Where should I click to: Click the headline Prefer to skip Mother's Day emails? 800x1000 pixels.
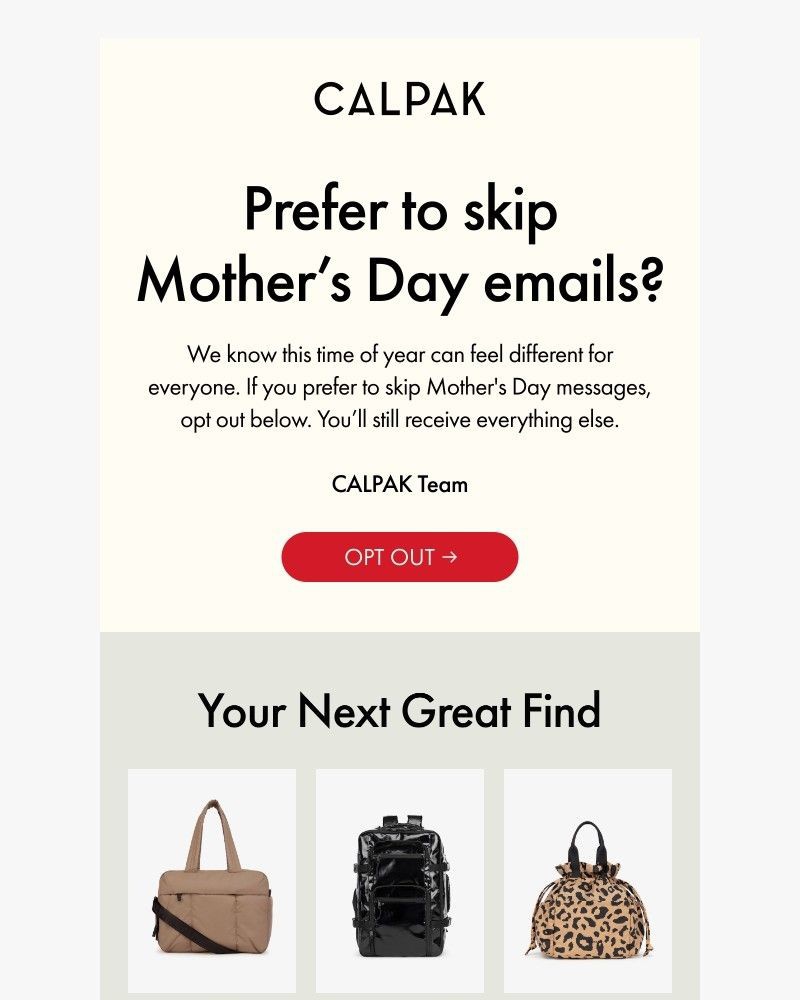tap(400, 243)
